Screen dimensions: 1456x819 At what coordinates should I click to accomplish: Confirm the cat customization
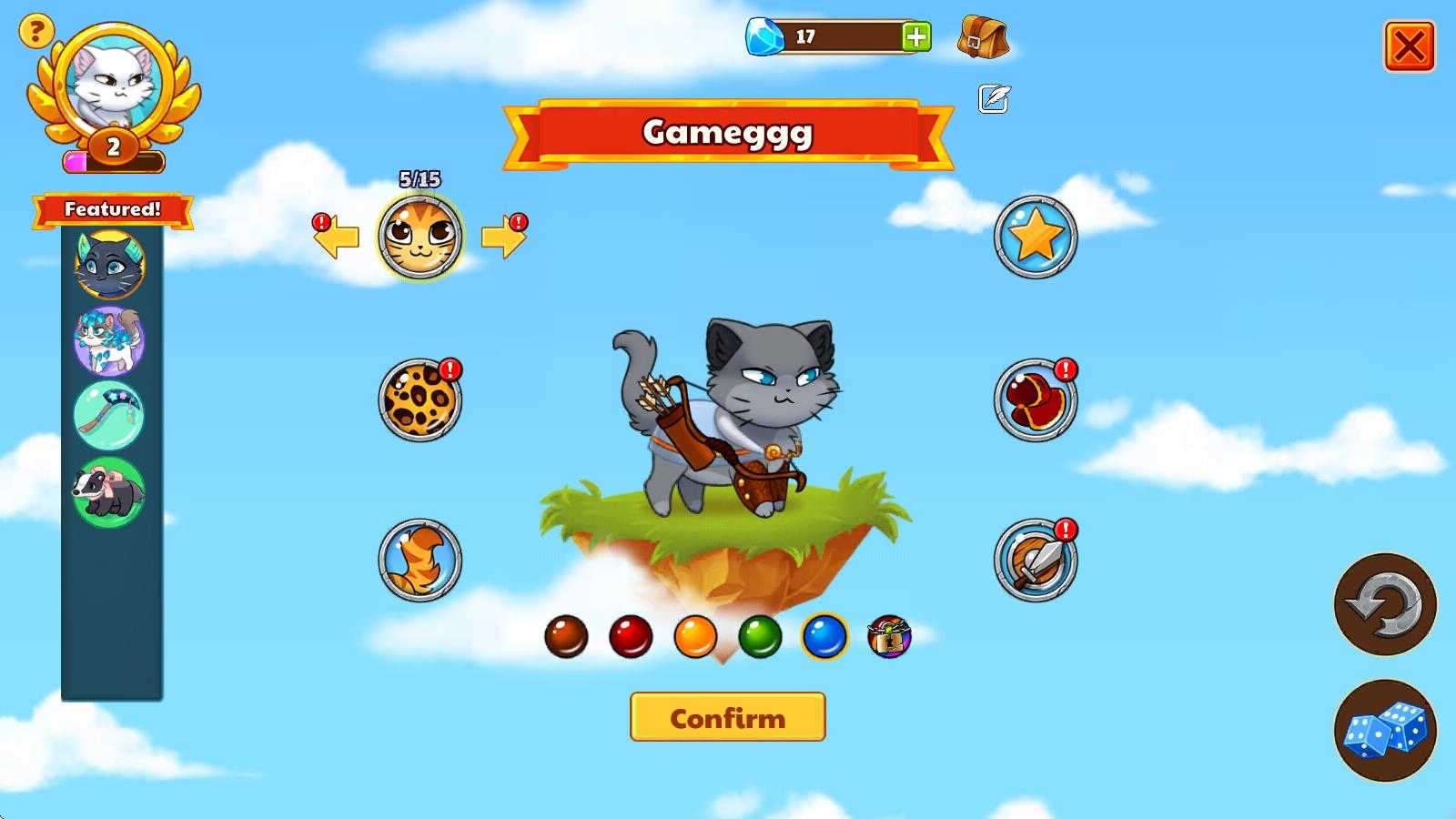[727, 717]
